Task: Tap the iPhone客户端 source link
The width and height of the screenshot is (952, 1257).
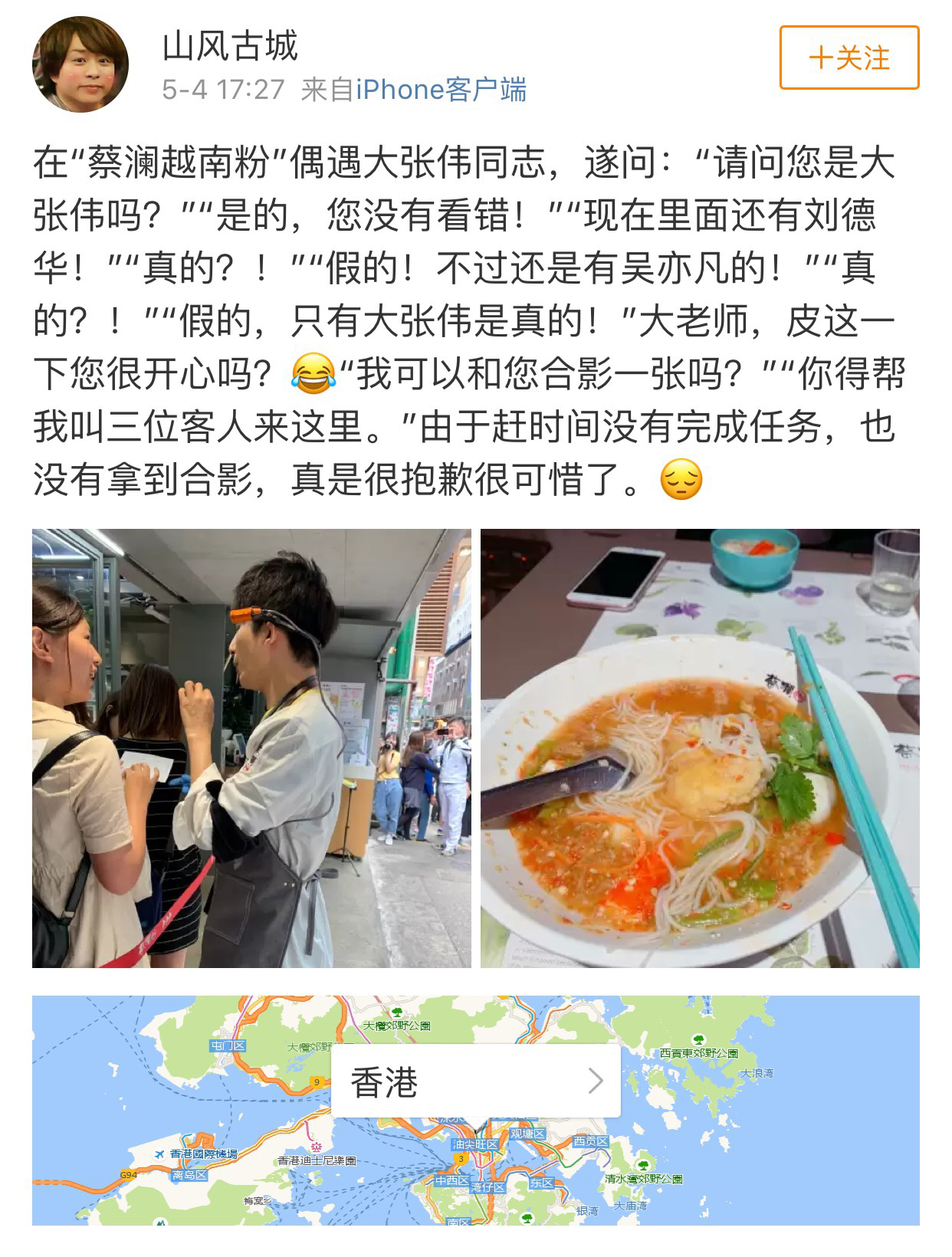Action: [x=441, y=90]
